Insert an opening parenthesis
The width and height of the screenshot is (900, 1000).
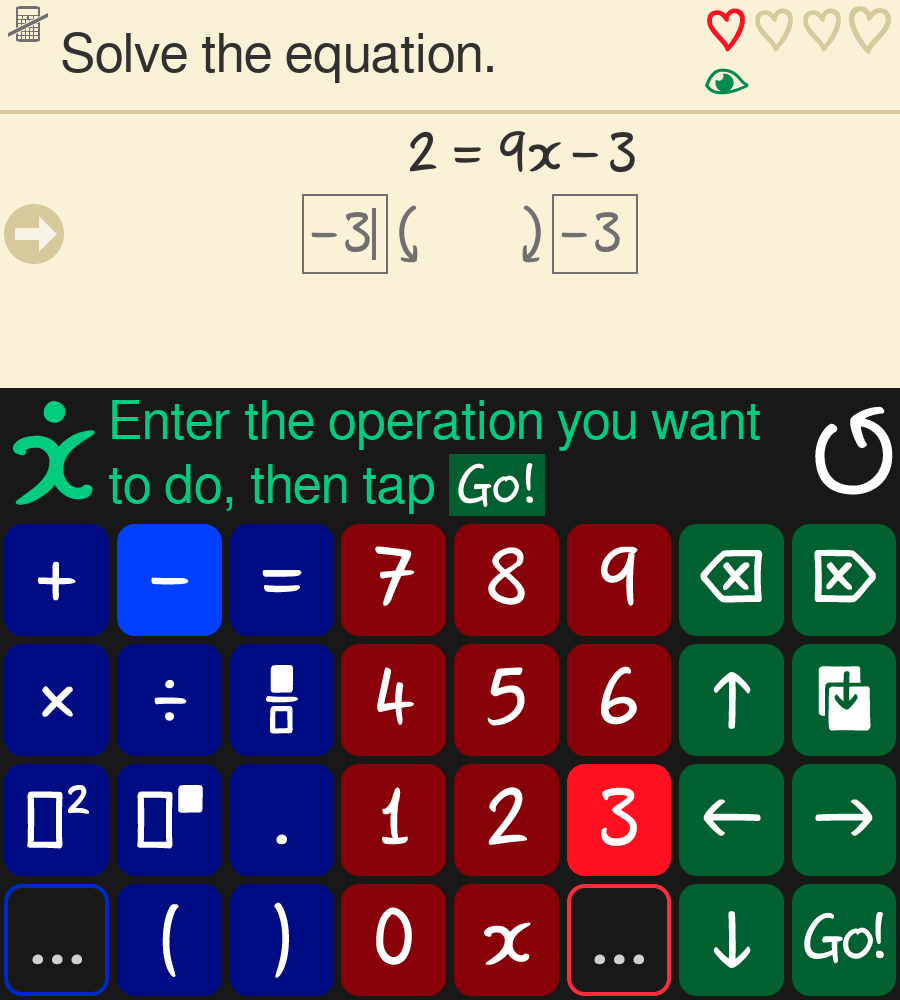point(169,939)
